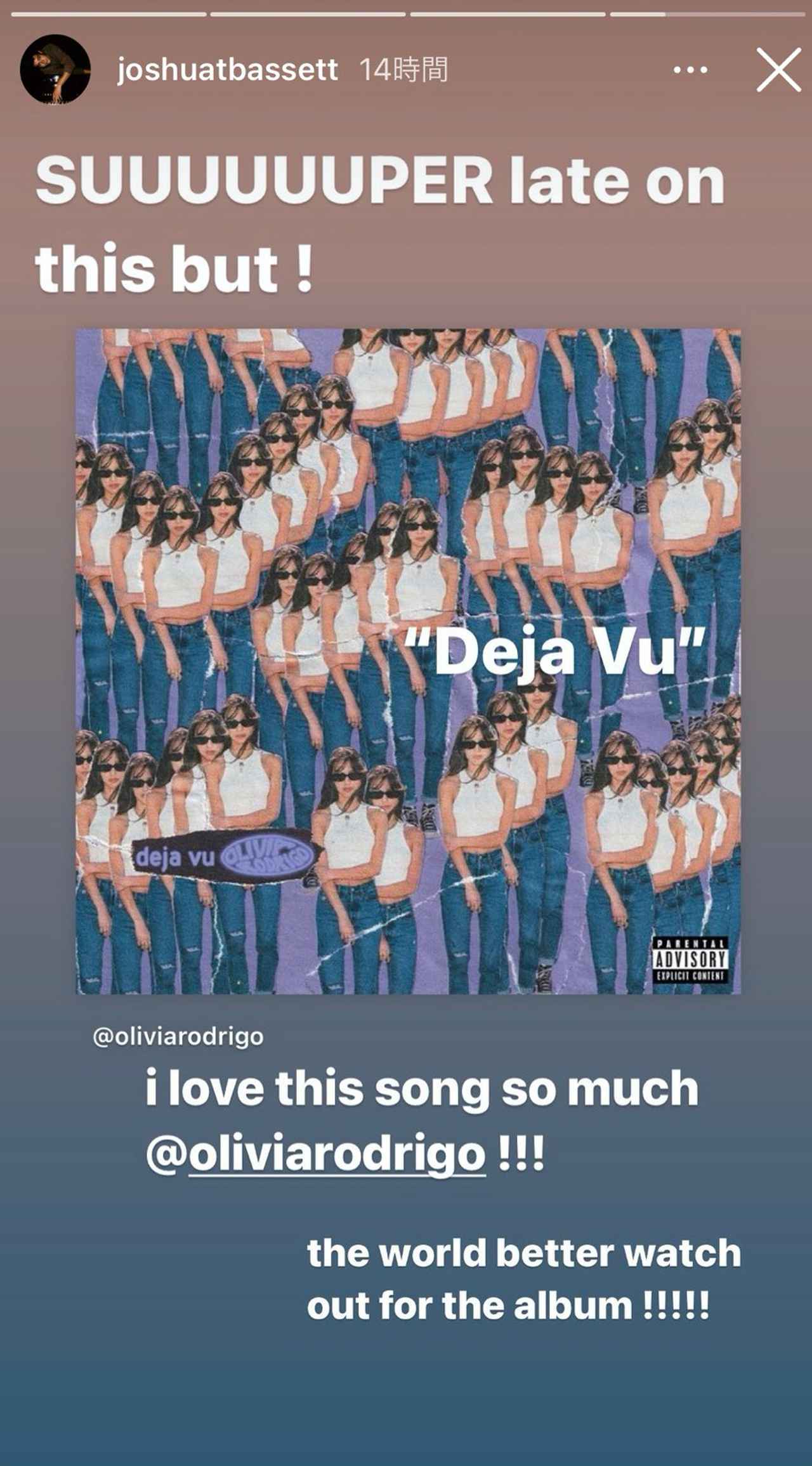
Task: Tap the joshuatbassett username
Action: pos(227,70)
